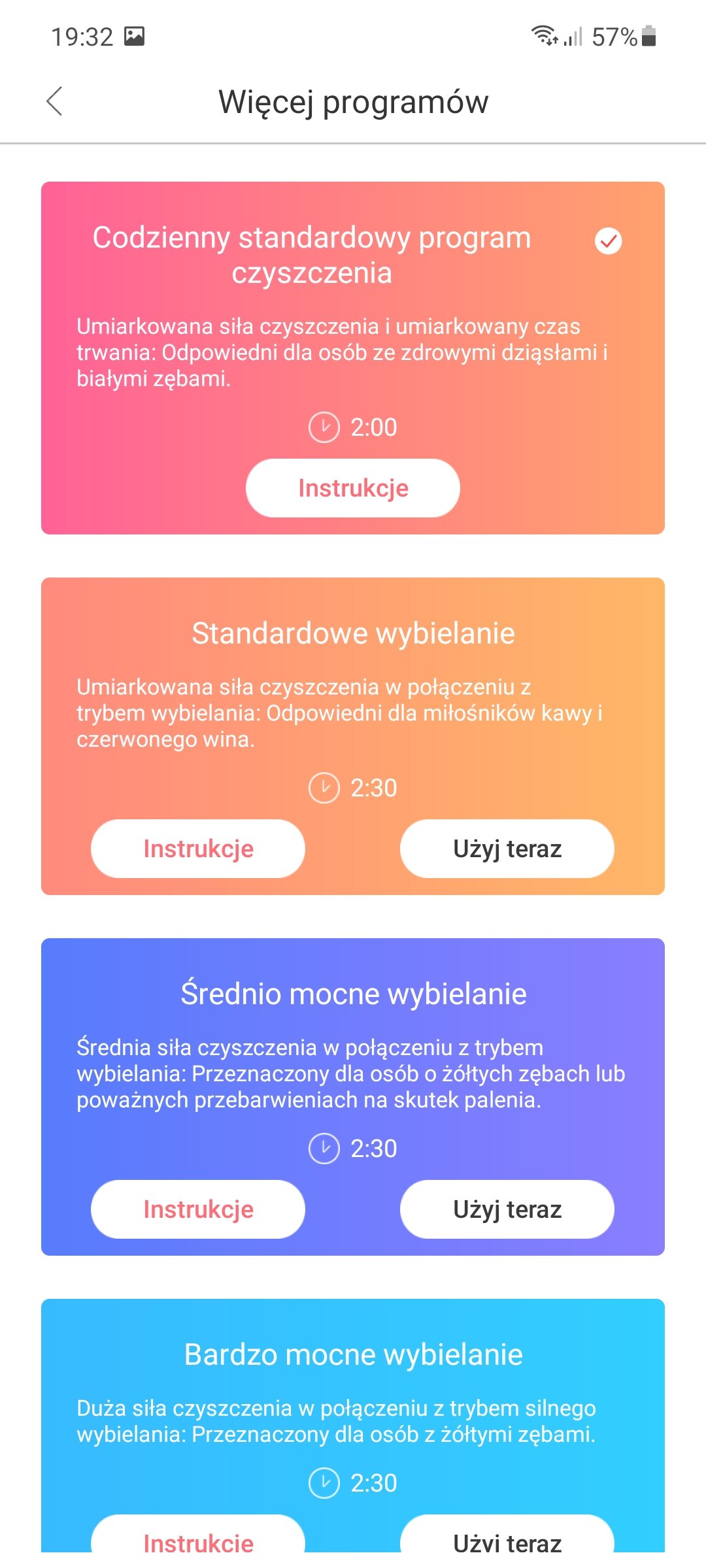Tap Użyj teraz for Standardowe wybielanie
Image resolution: width=706 pixels, height=1568 pixels.
[507, 849]
